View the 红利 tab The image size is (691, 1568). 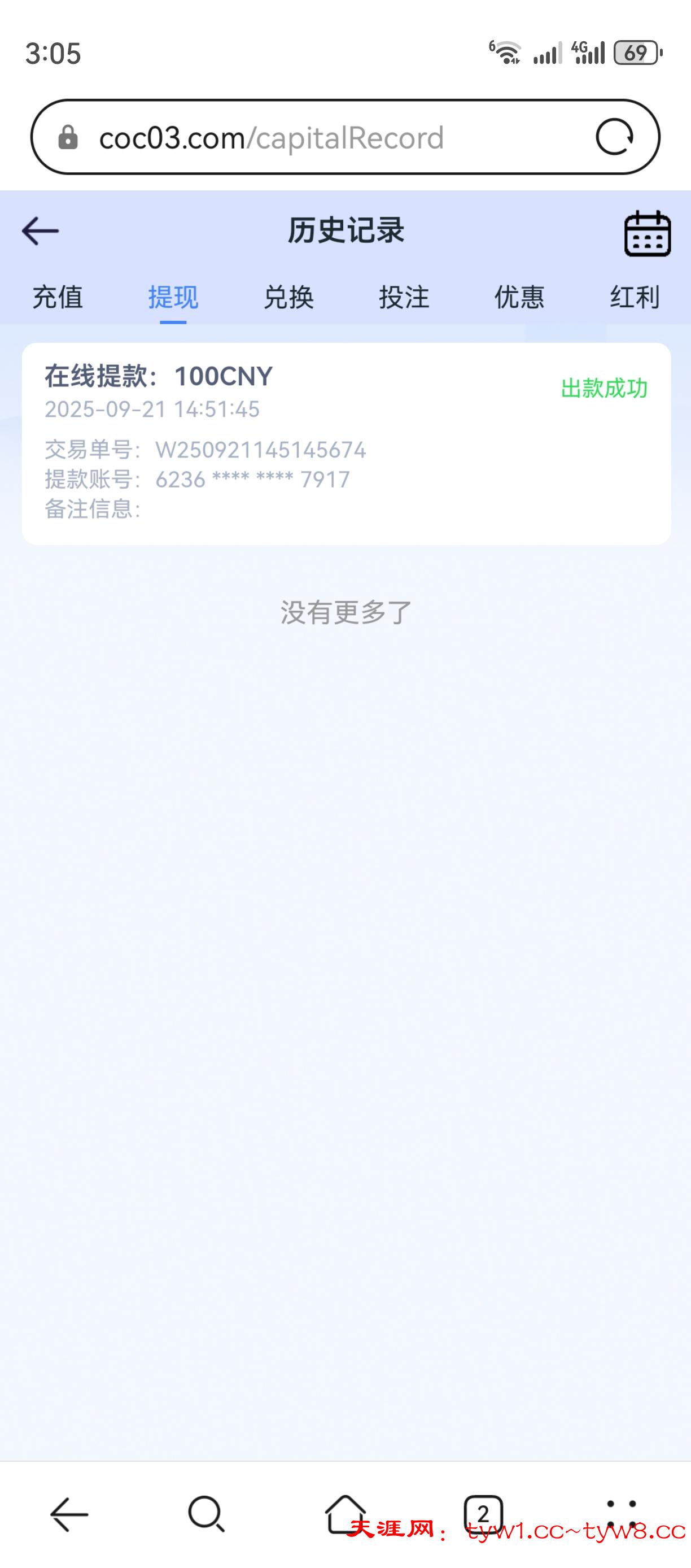coord(635,298)
